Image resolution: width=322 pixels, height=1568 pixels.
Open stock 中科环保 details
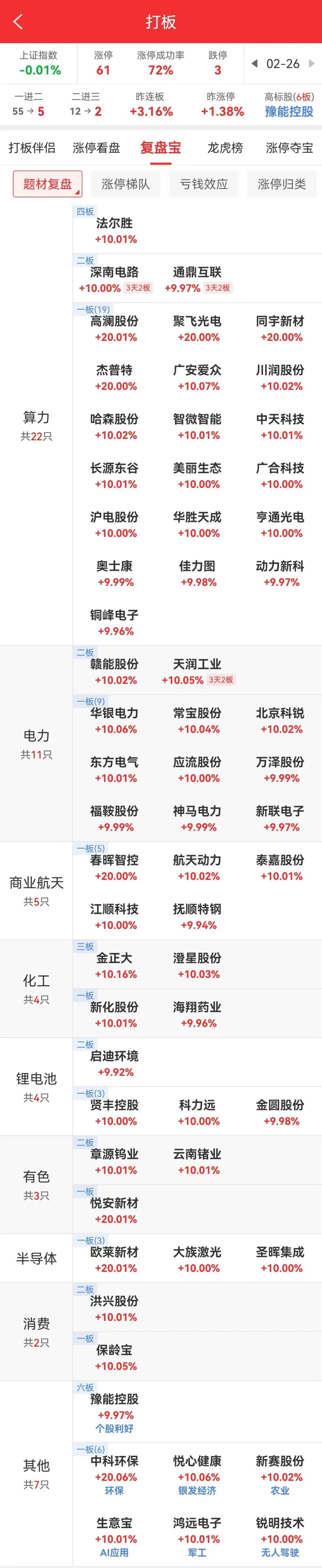pos(114,1468)
